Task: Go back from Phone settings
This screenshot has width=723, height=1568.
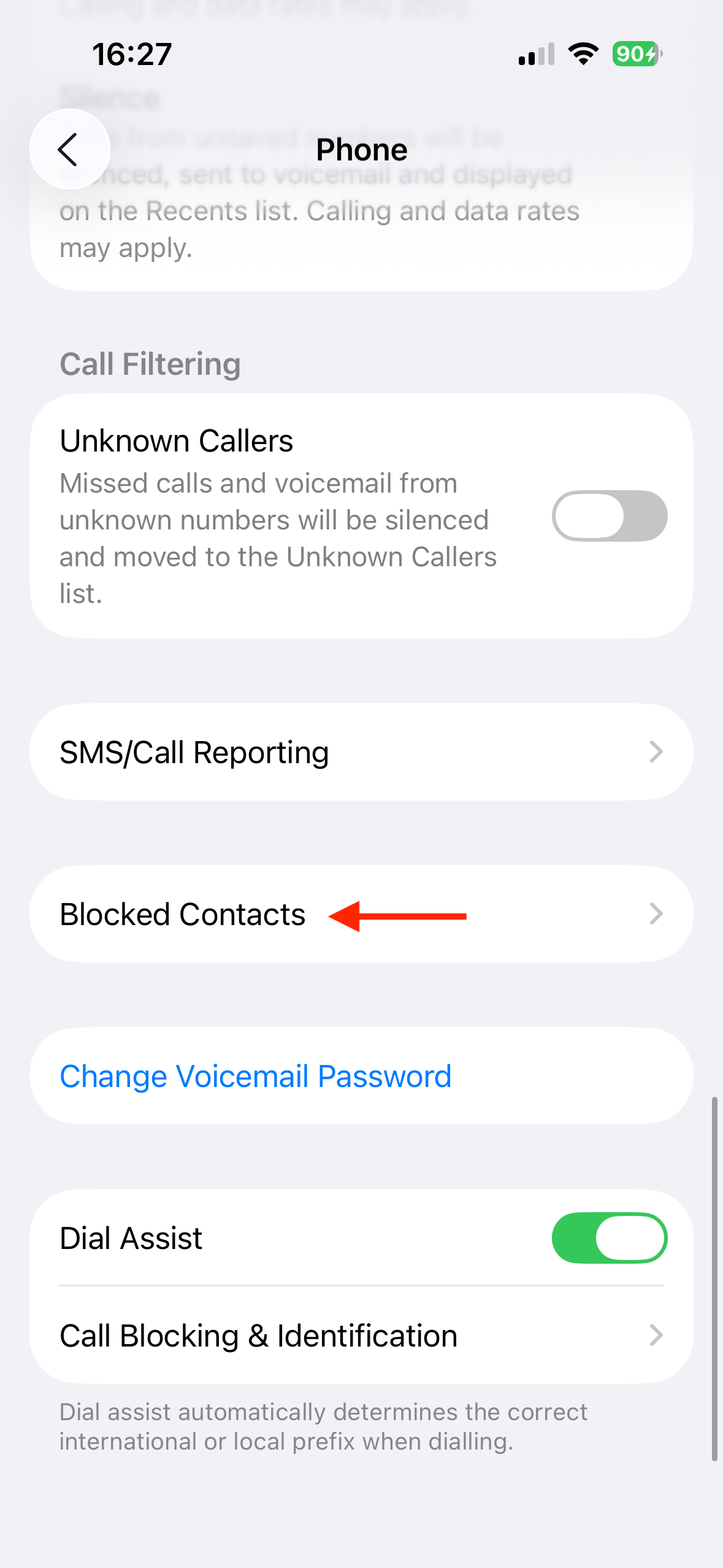Action: (x=69, y=149)
